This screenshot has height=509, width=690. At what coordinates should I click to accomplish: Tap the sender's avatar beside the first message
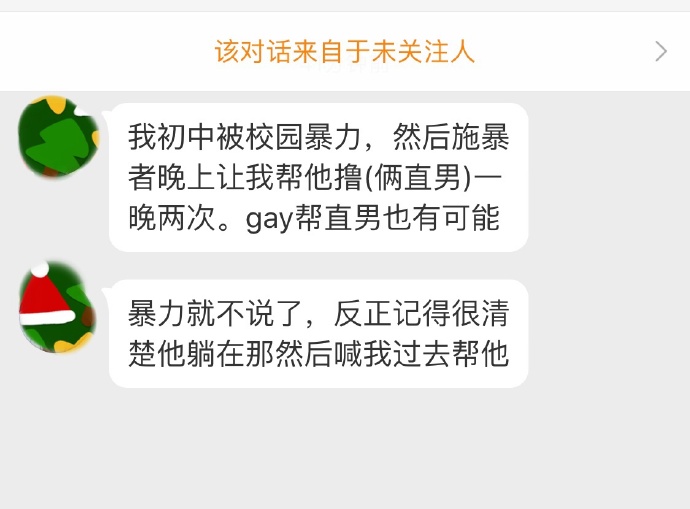tap(59, 139)
